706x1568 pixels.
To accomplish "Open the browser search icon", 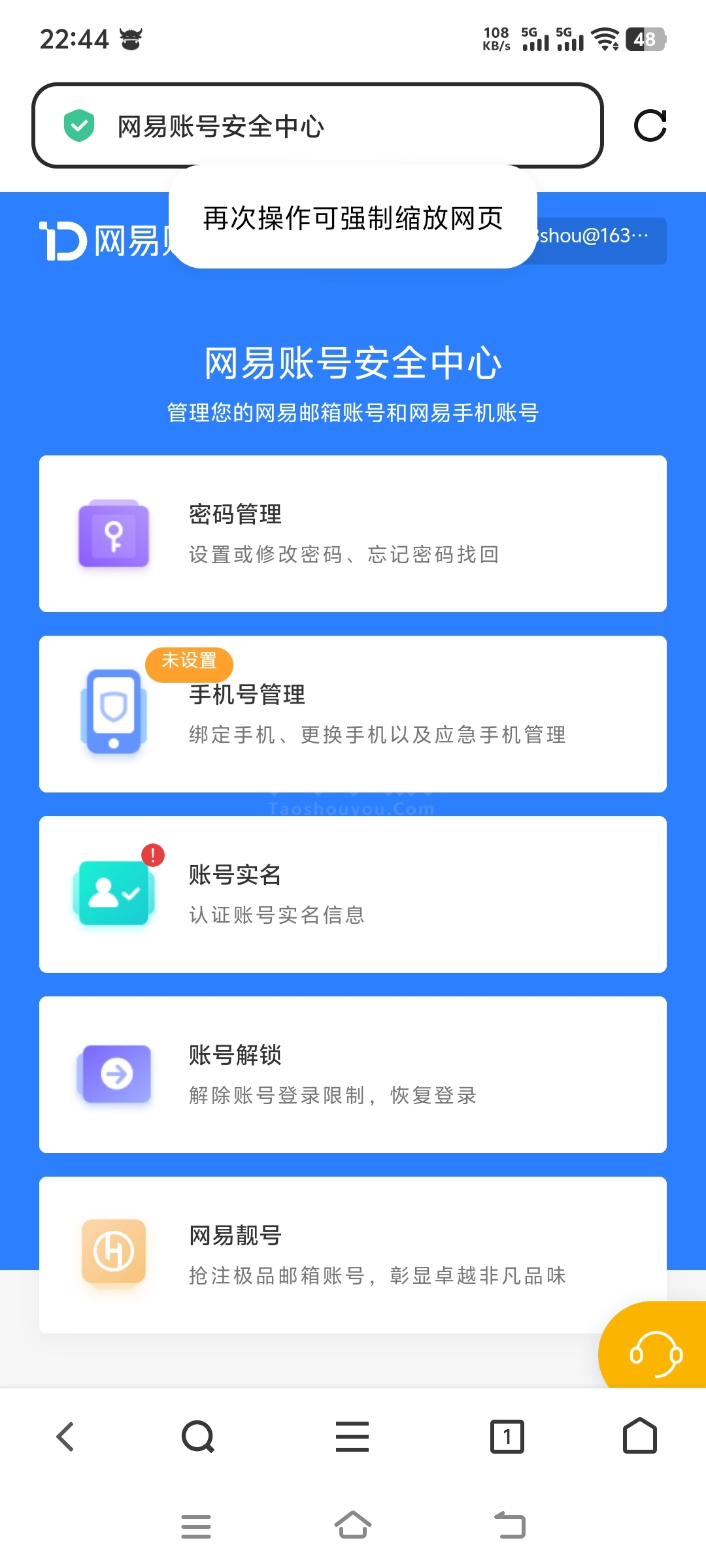I will pos(198,1437).
